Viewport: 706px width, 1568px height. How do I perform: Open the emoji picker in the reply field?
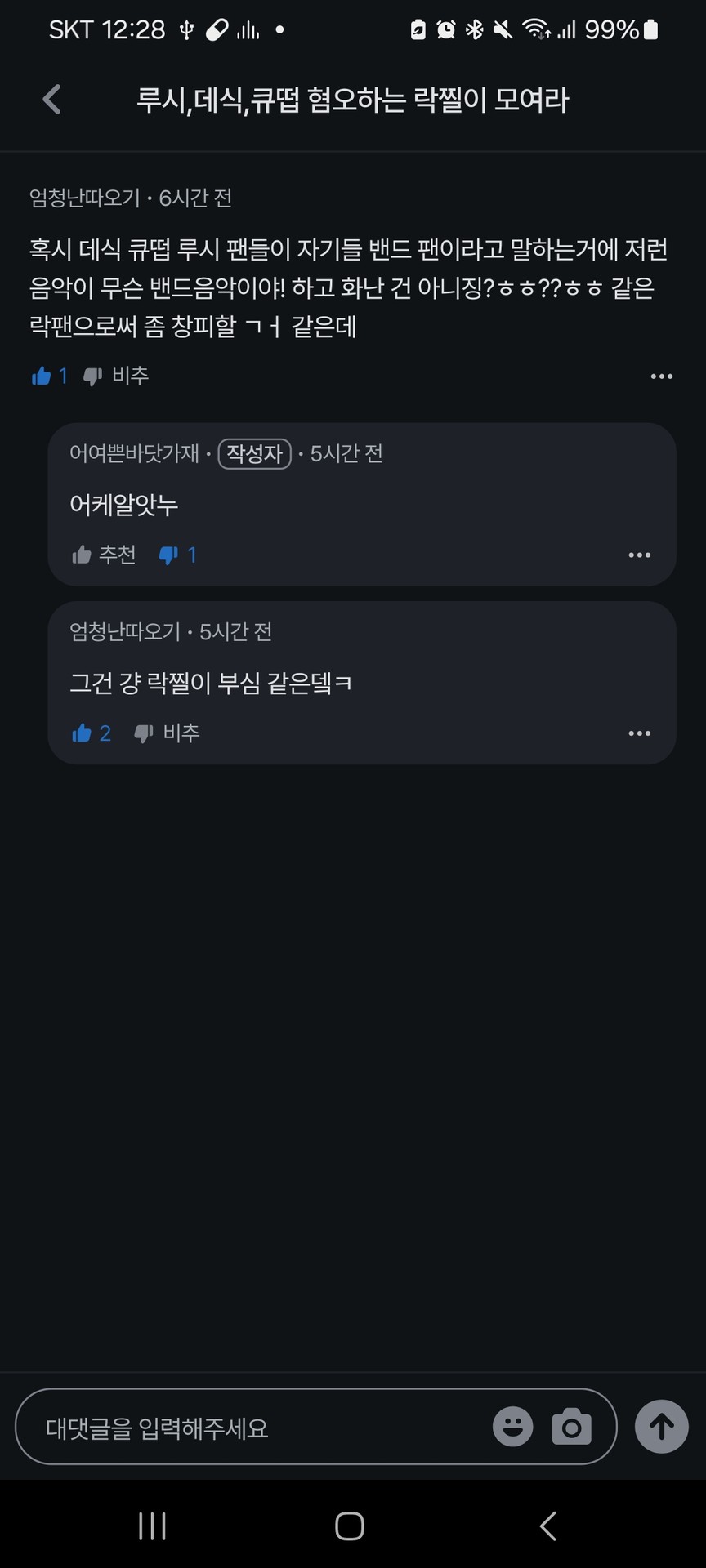click(513, 1427)
